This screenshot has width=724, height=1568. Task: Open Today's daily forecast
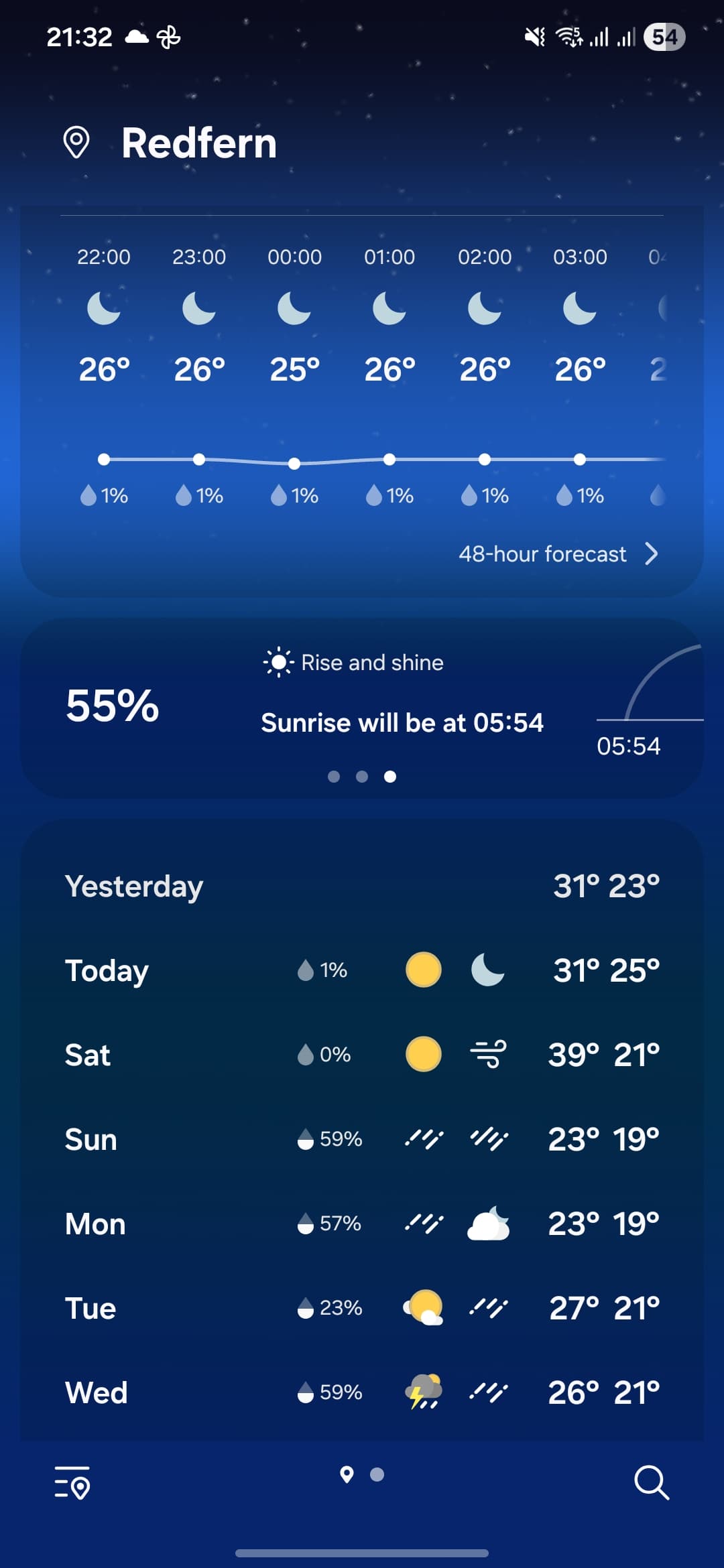pos(362,970)
